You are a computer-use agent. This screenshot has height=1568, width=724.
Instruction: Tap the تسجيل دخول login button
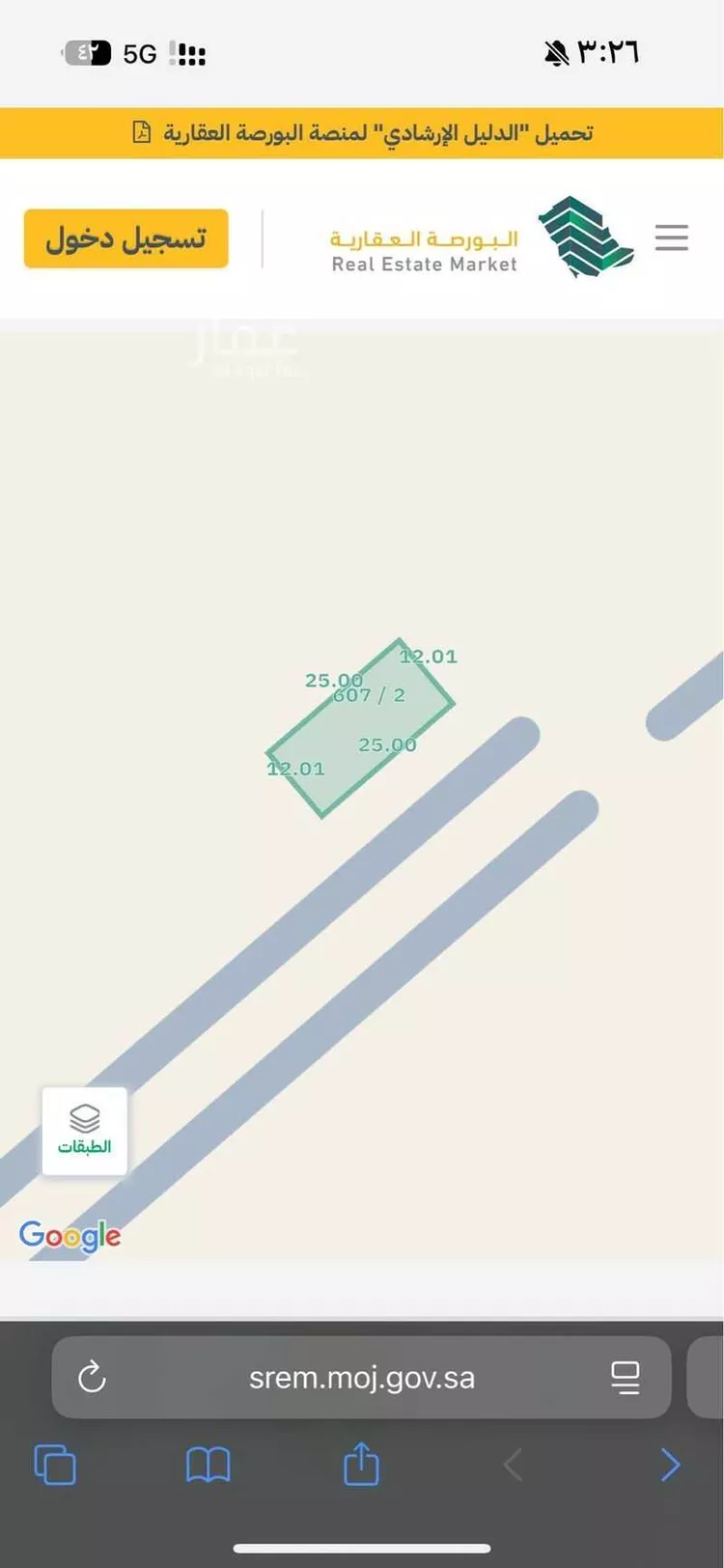pos(125,238)
